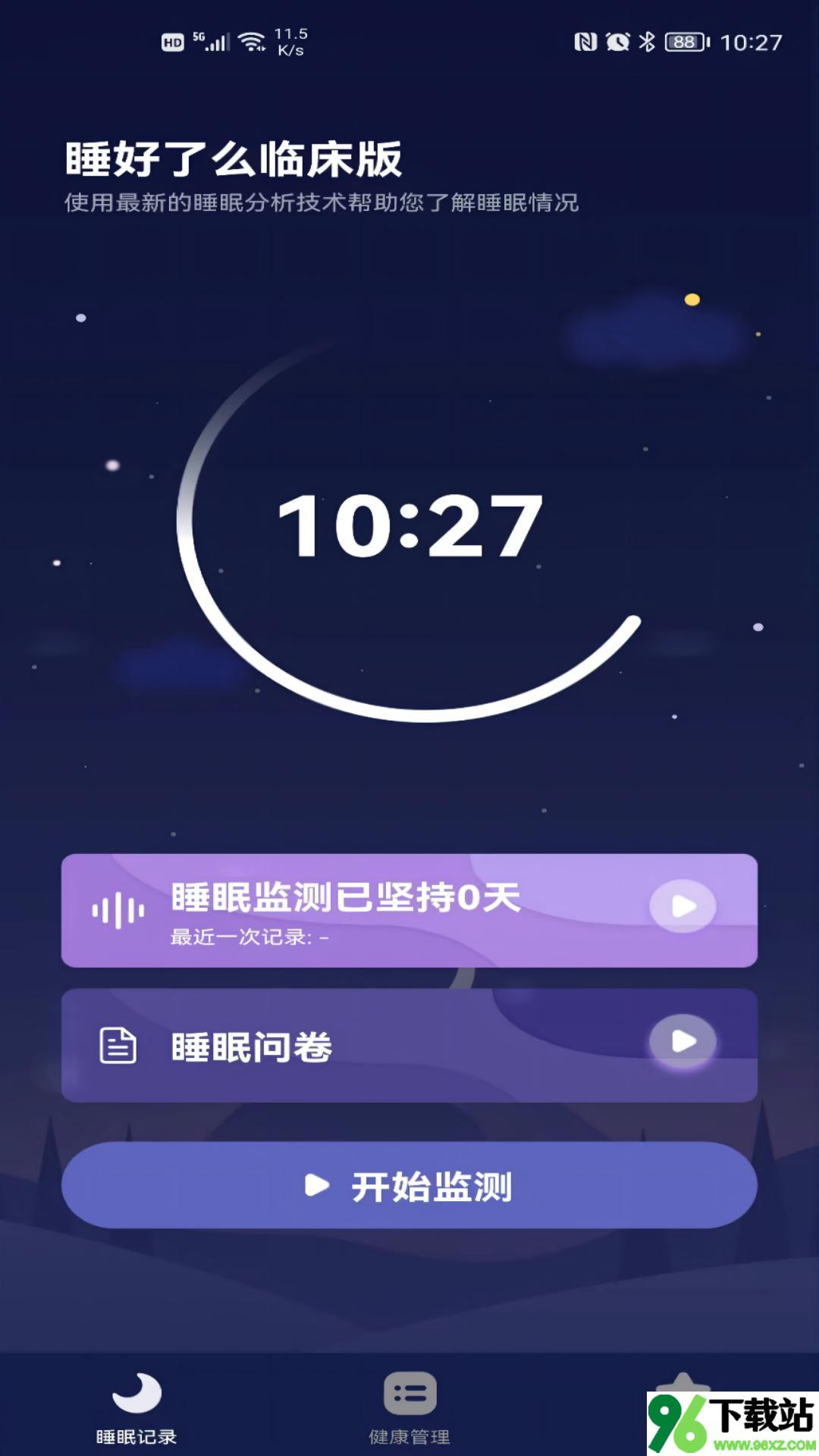
Task: Start sleep monitoring with 开始监测 button
Action: tap(409, 1185)
